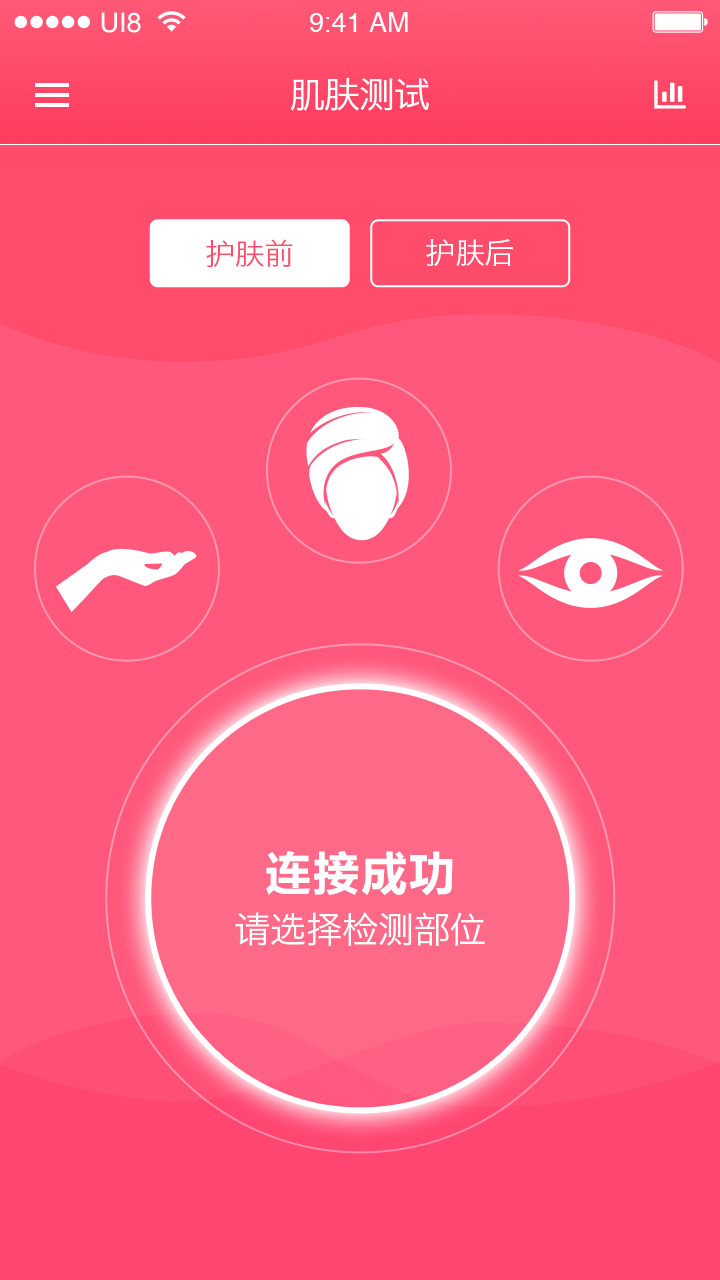Switch to the 护肤后 tab
Screen dimensions: 720x1280
coord(470,253)
